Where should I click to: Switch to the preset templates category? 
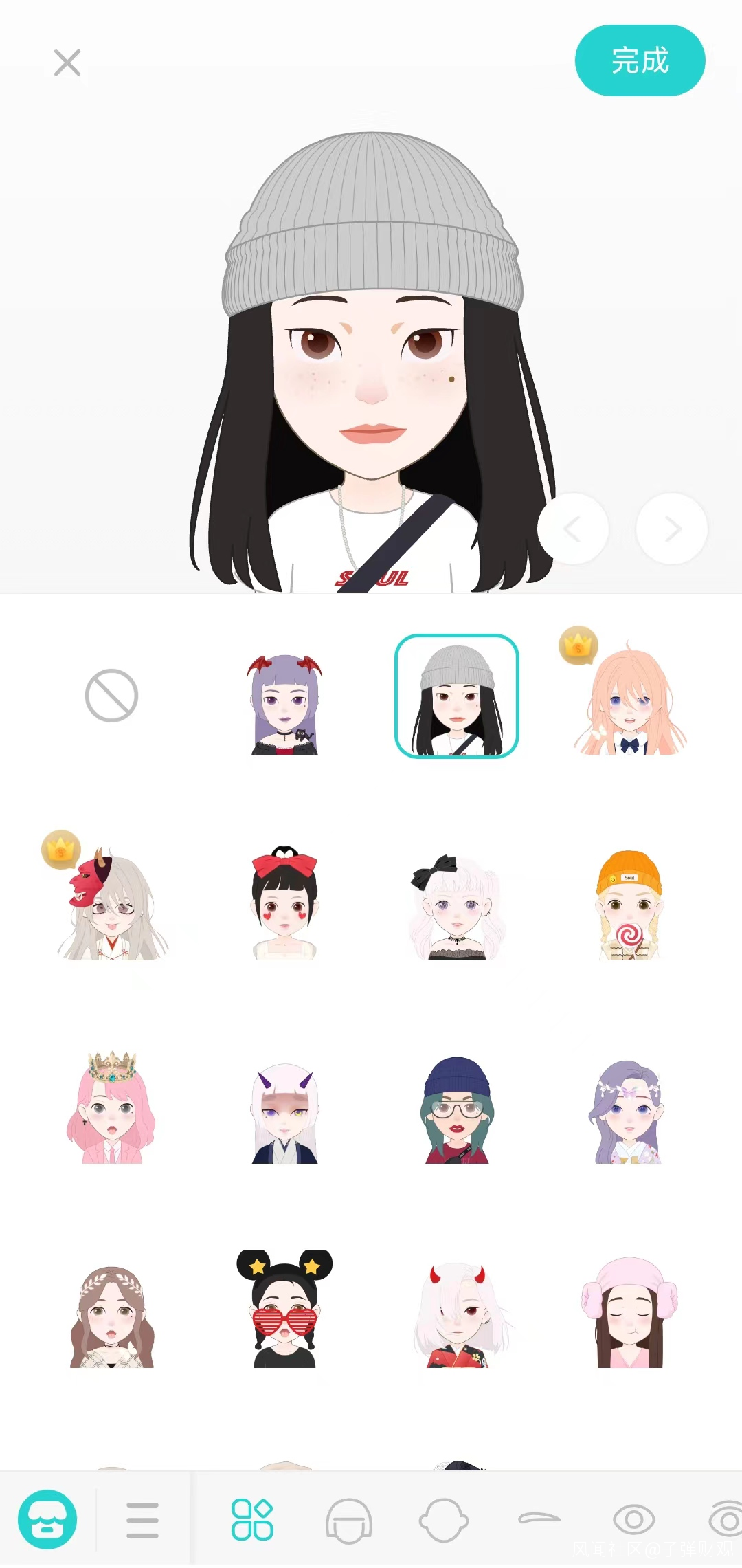[252, 1519]
